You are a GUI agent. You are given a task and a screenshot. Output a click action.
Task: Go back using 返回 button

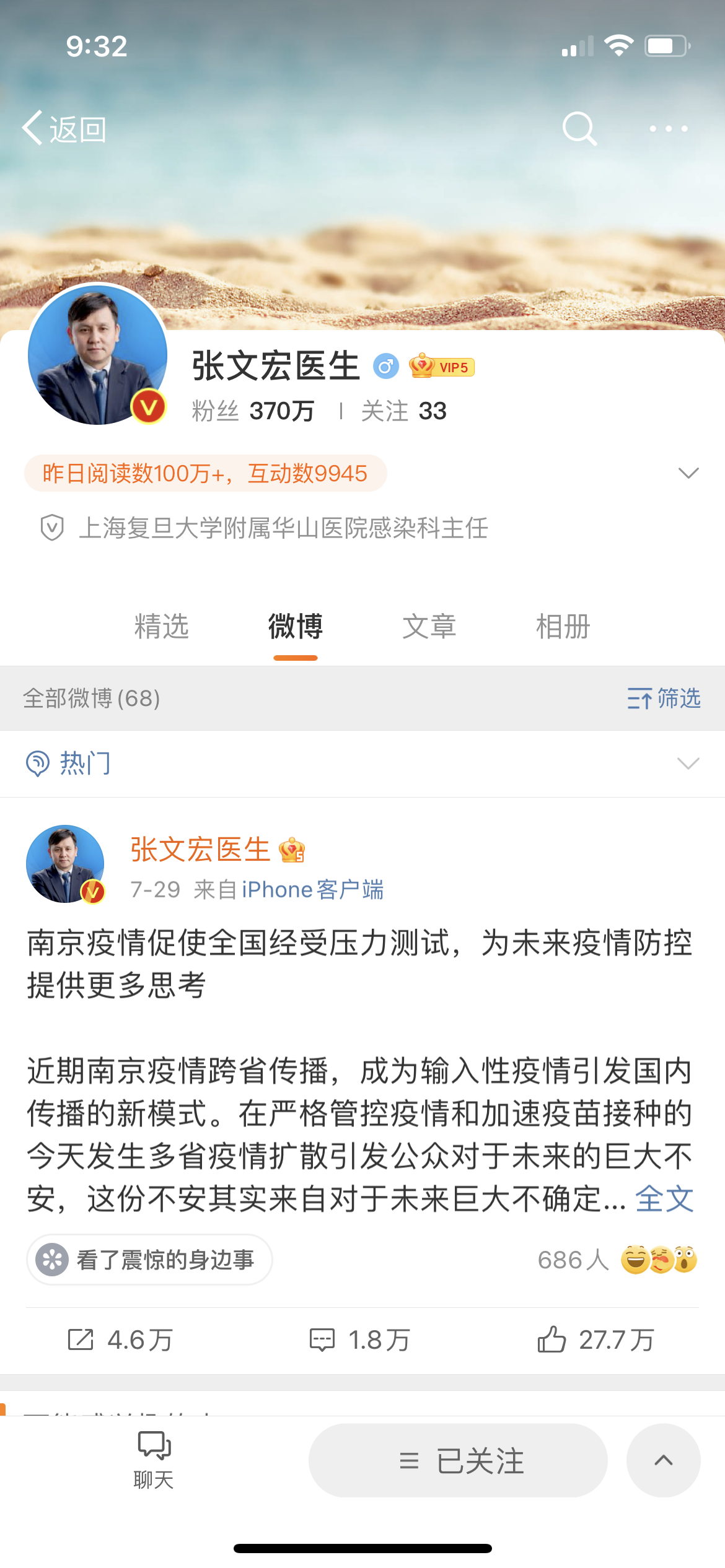coord(64,129)
